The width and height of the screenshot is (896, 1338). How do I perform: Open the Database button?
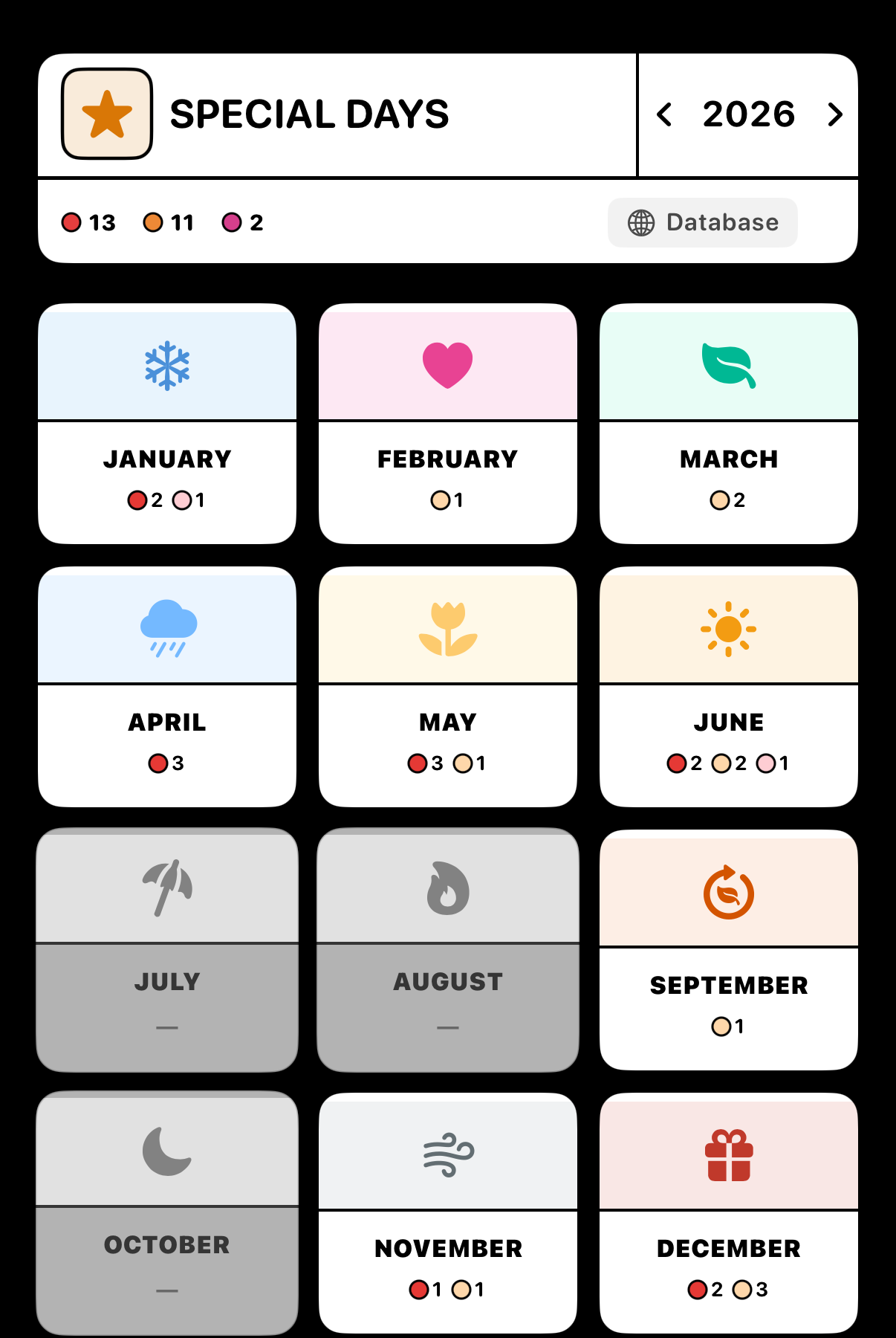click(x=702, y=222)
